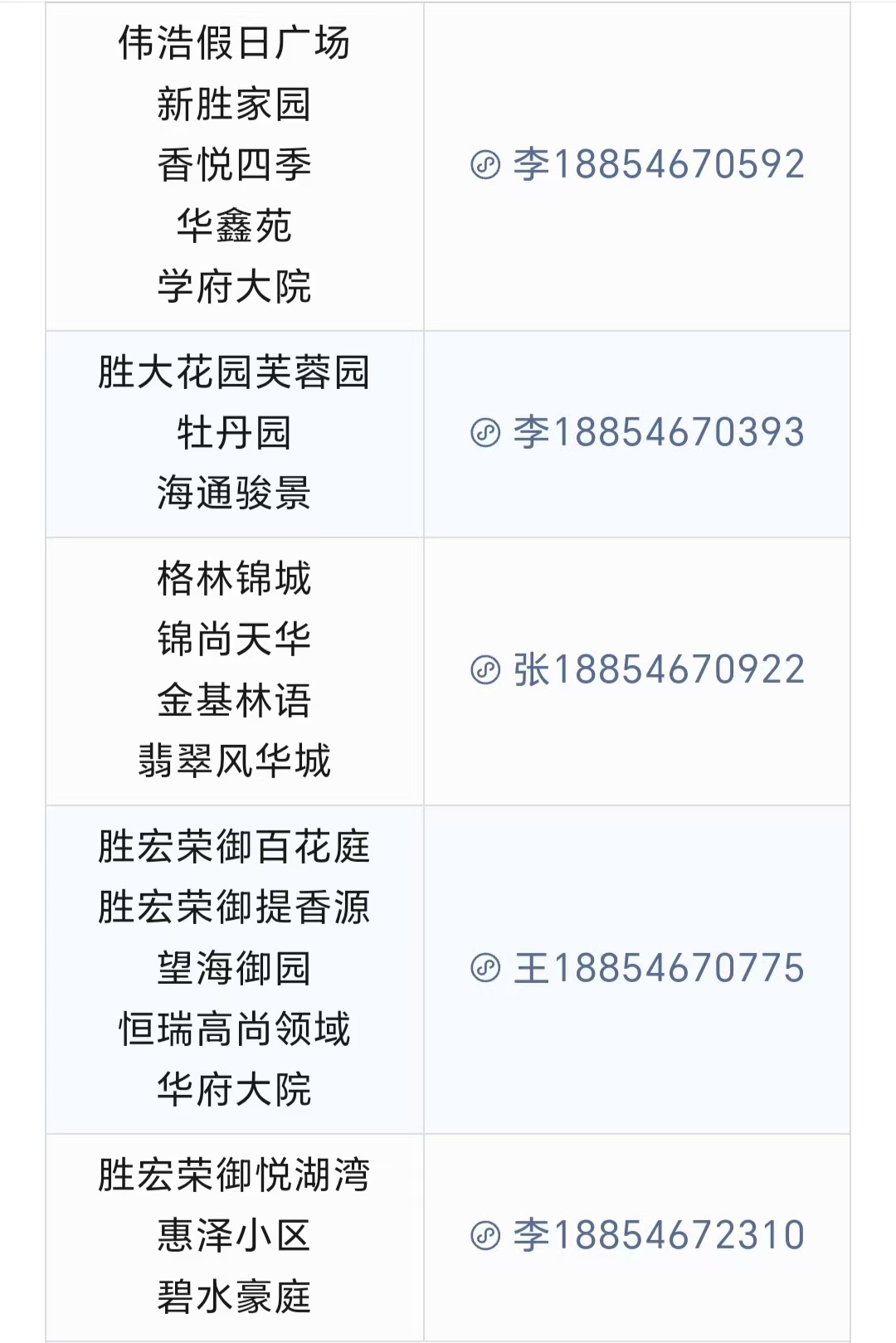The width and height of the screenshot is (896, 1343).
Task: Tap the 李18854670393 contact link
Action: click(x=637, y=432)
